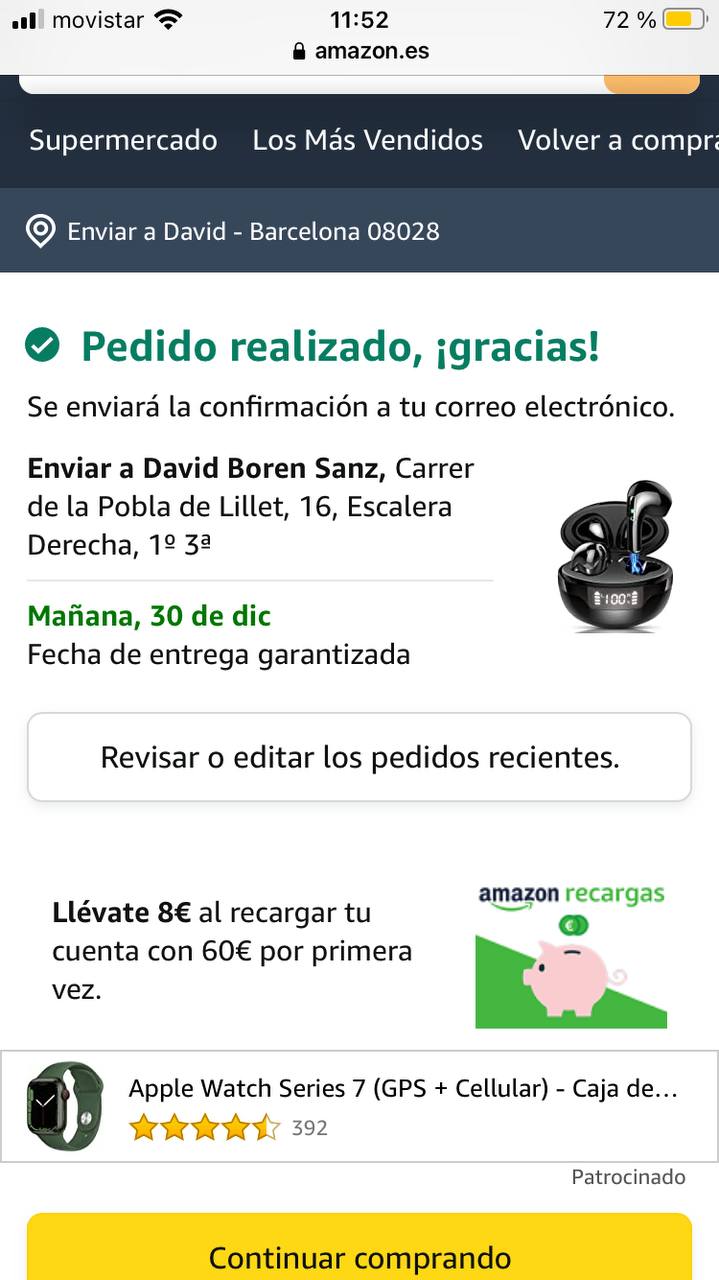Screen dimensions: 719x1280
Task: Tap Revisar o editar los pedidos recientes
Action: 359,757
